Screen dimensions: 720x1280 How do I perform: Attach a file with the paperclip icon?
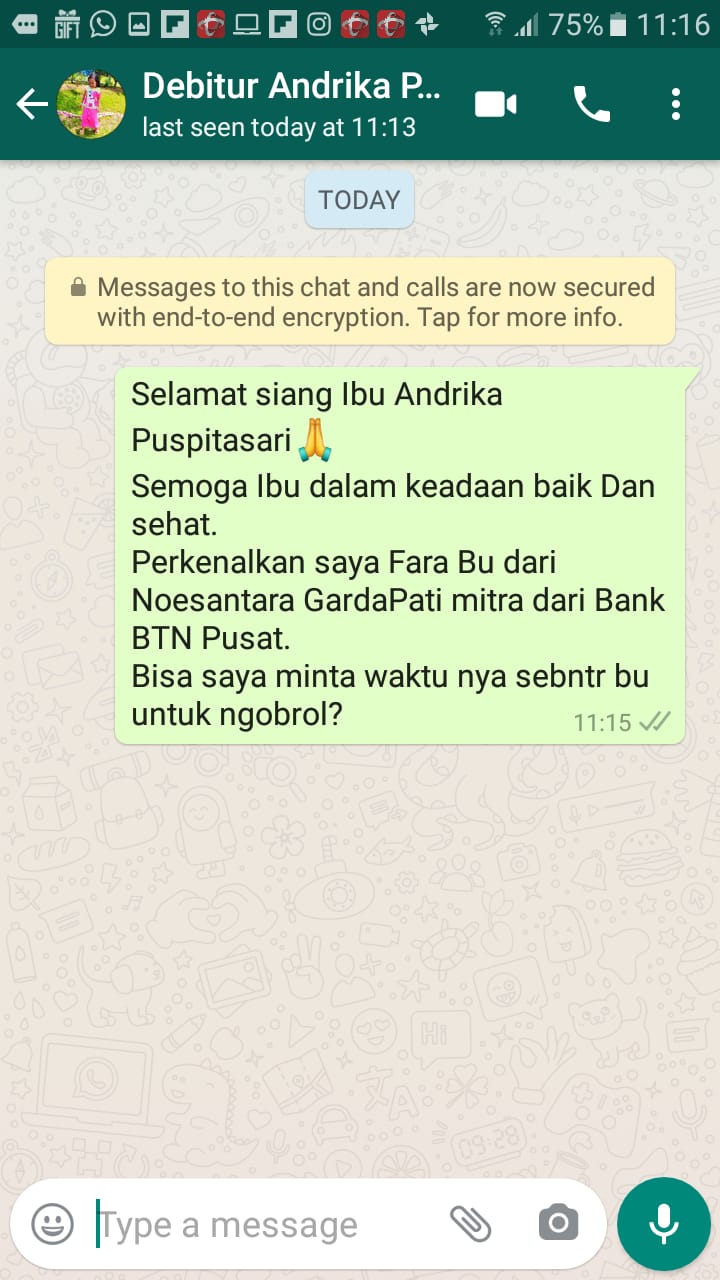tap(471, 1223)
